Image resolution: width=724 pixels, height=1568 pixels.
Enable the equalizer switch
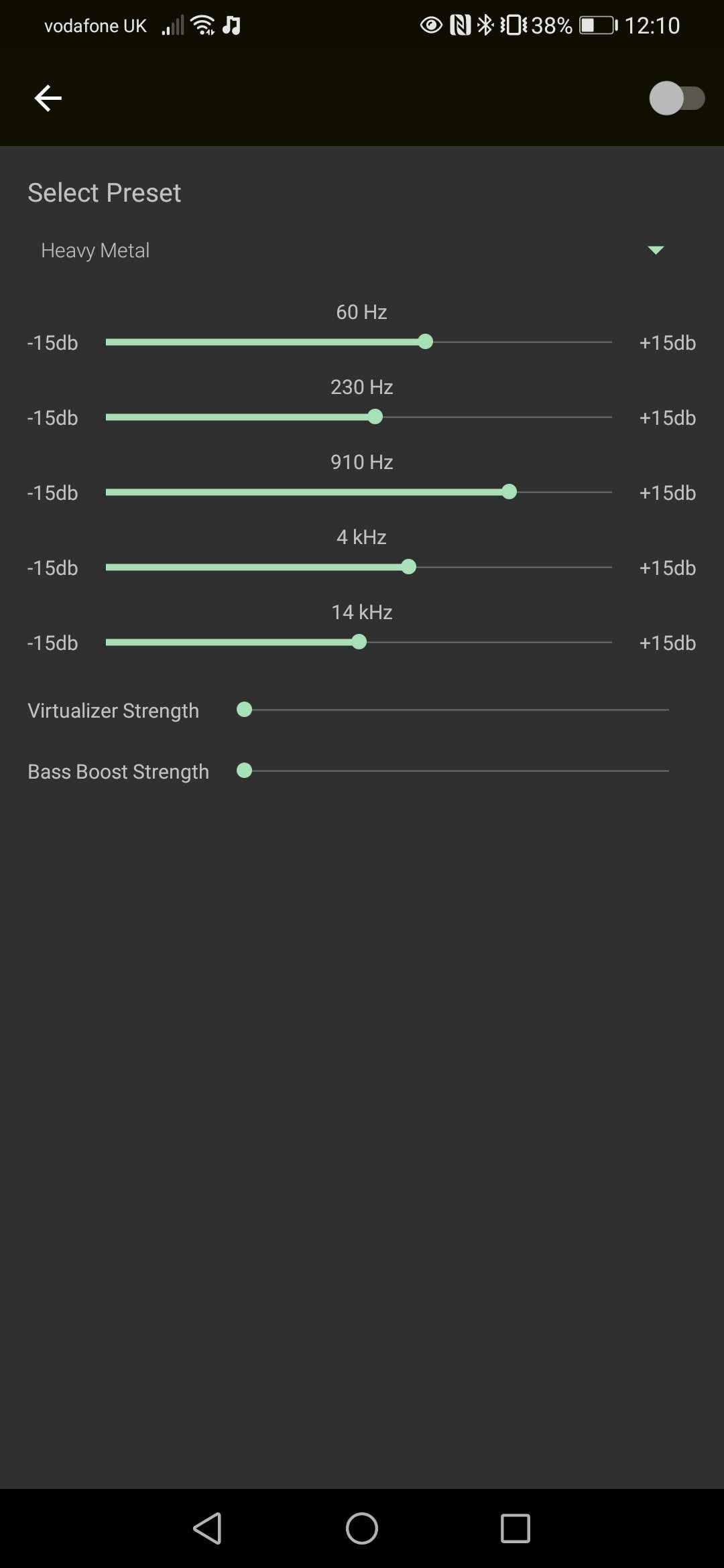point(676,99)
